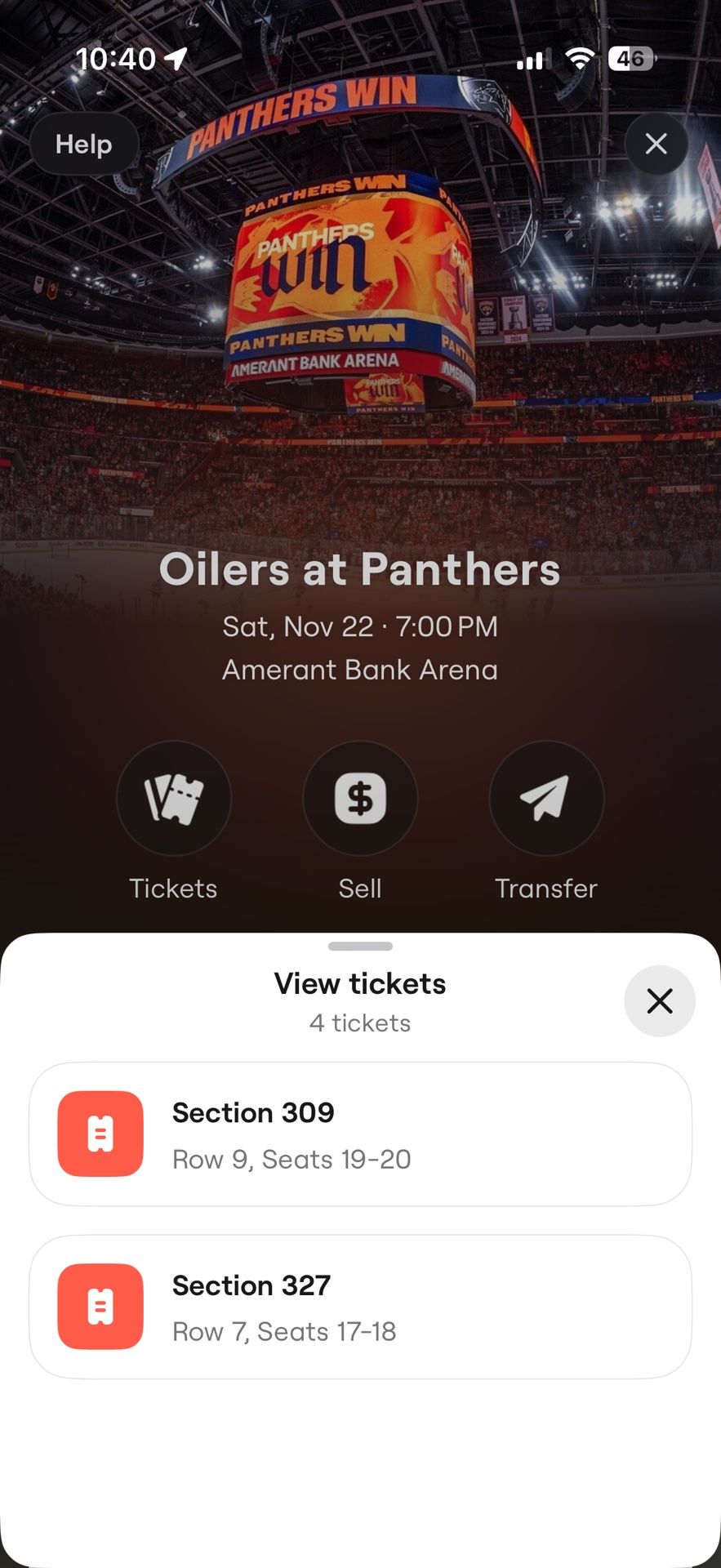Image resolution: width=721 pixels, height=1568 pixels.
Task: Tap the event date and time text
Action: tap(360, 626)
